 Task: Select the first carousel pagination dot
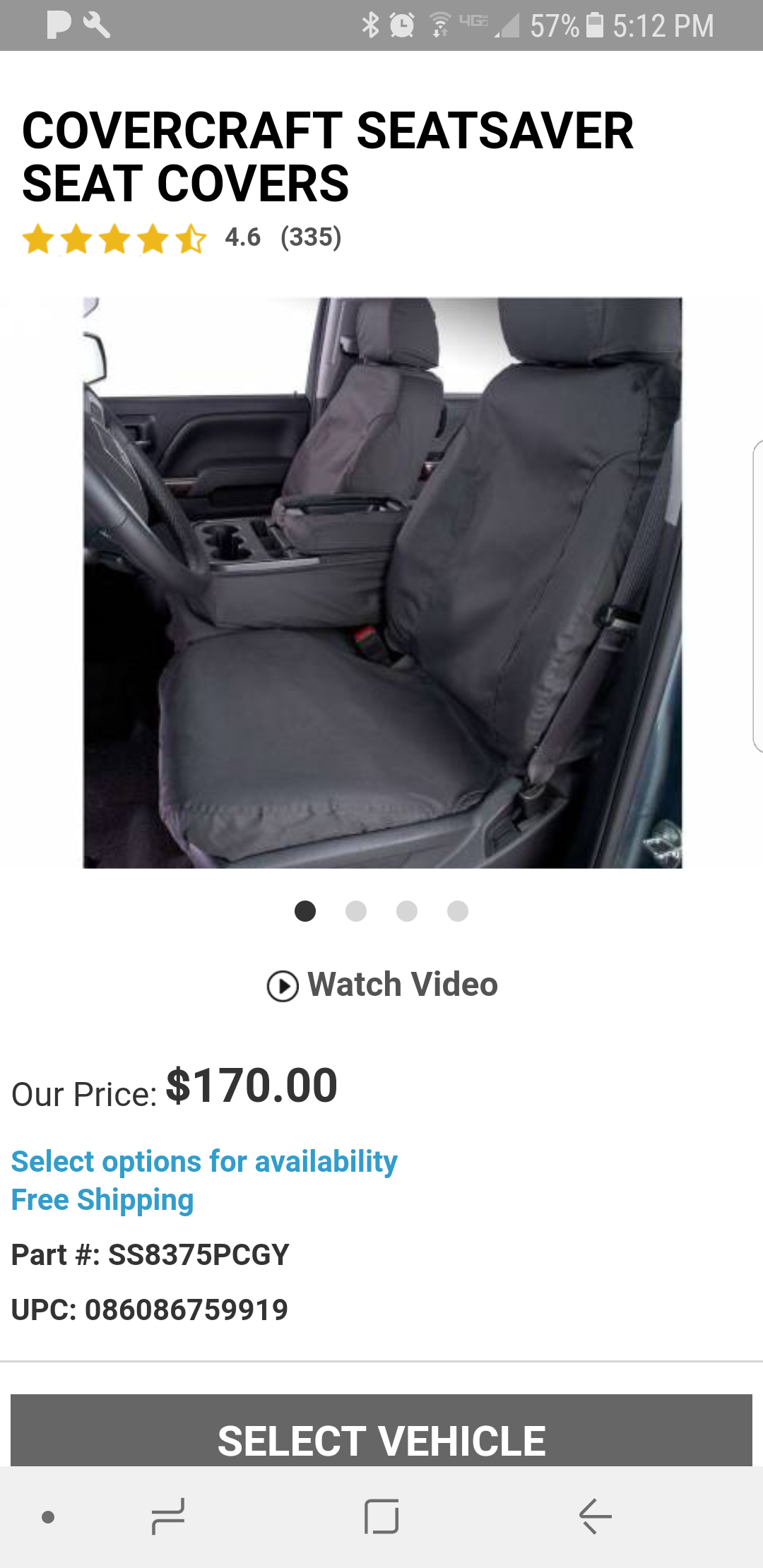tap(306, 911)
